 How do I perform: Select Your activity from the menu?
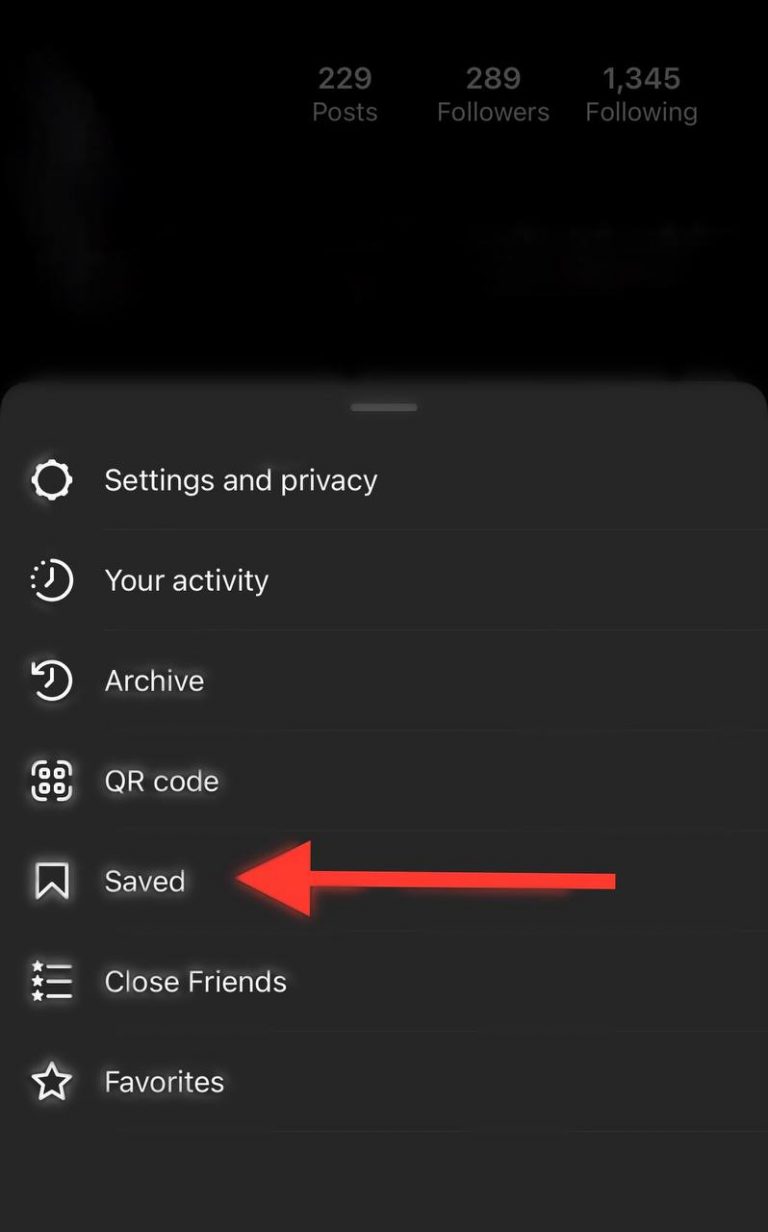tap(186, 580)
